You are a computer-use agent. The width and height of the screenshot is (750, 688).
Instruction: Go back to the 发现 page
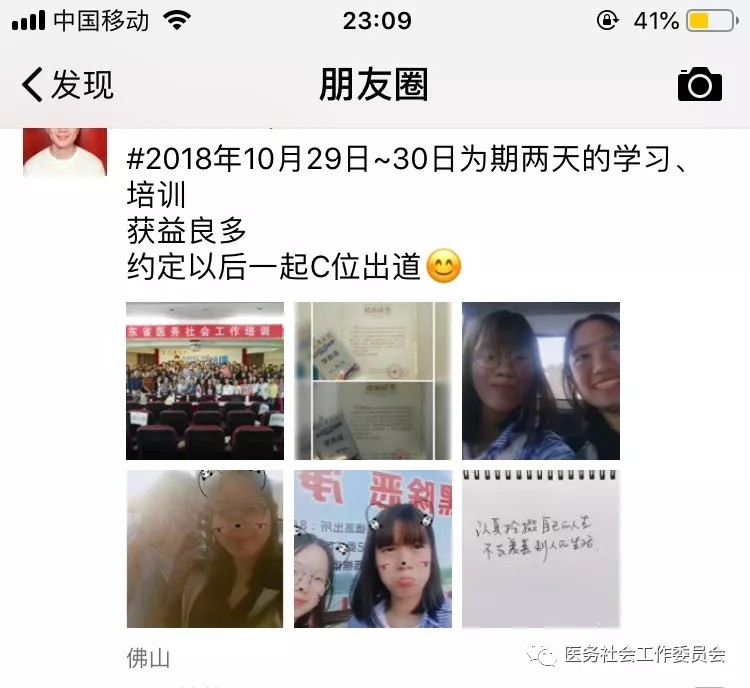coord(68,86)
